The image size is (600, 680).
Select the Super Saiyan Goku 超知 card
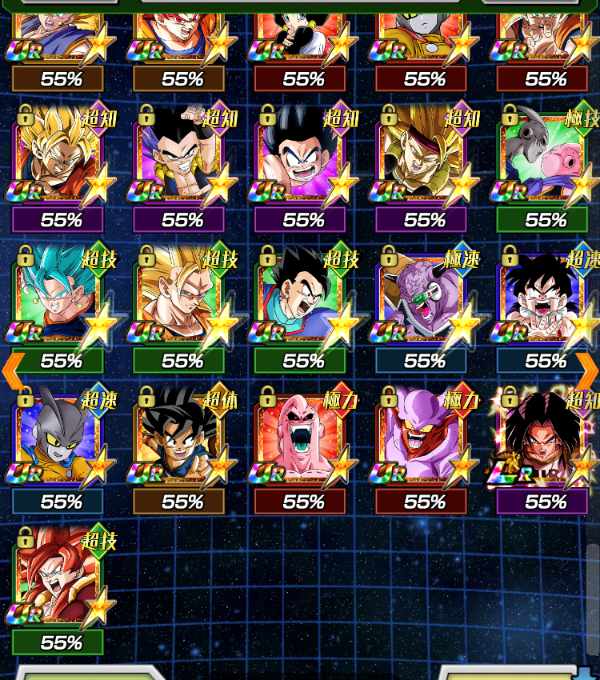60,160
